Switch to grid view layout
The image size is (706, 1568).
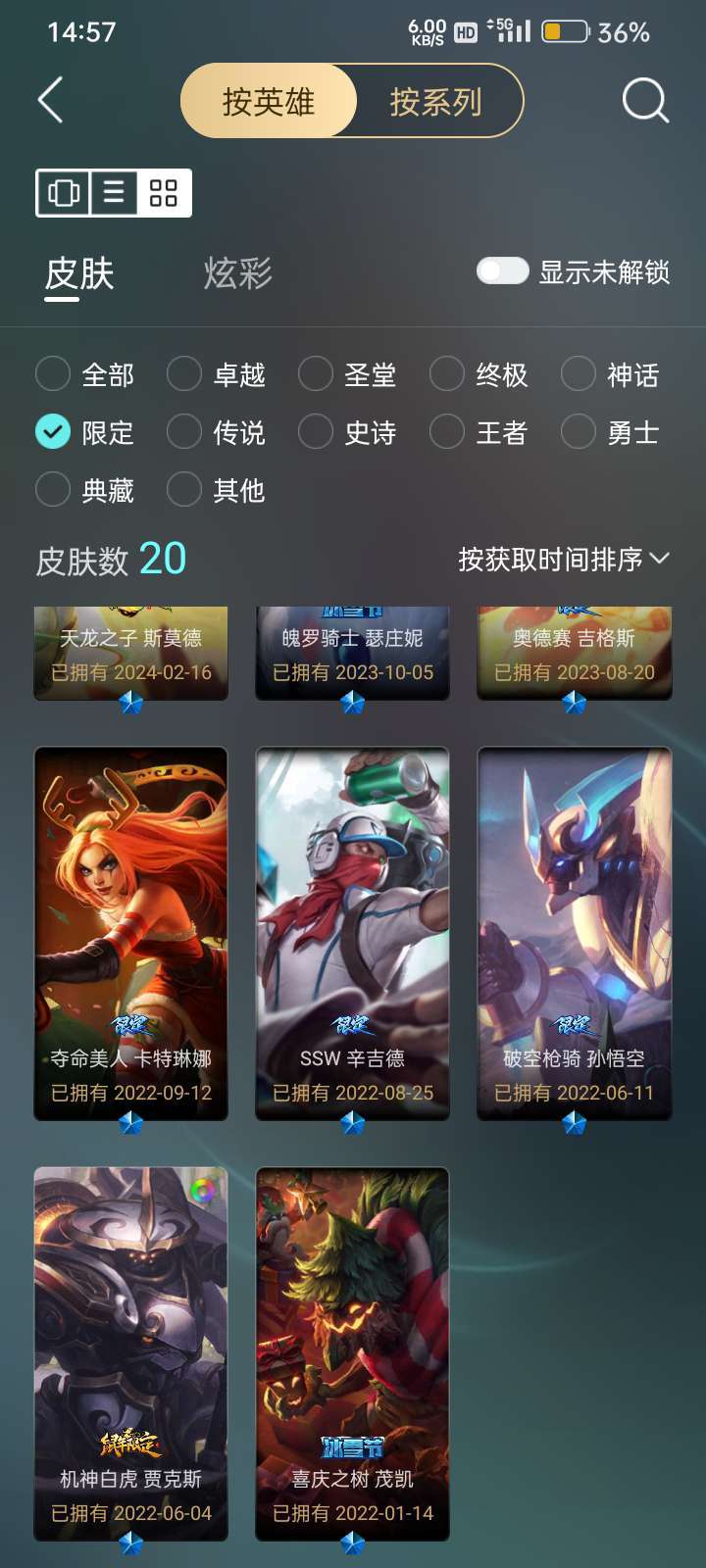coord(164,192)
